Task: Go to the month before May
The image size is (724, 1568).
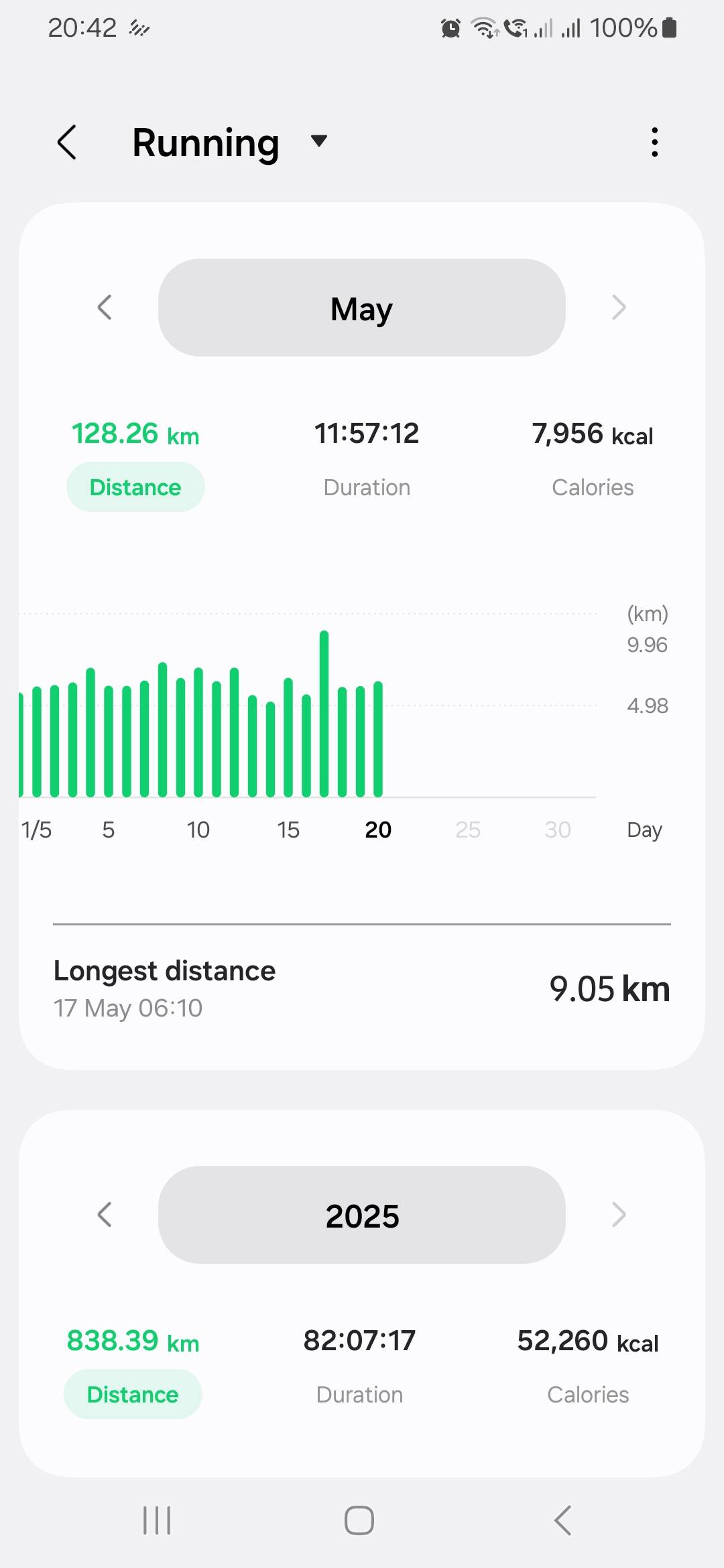Action: click(105, 308)
